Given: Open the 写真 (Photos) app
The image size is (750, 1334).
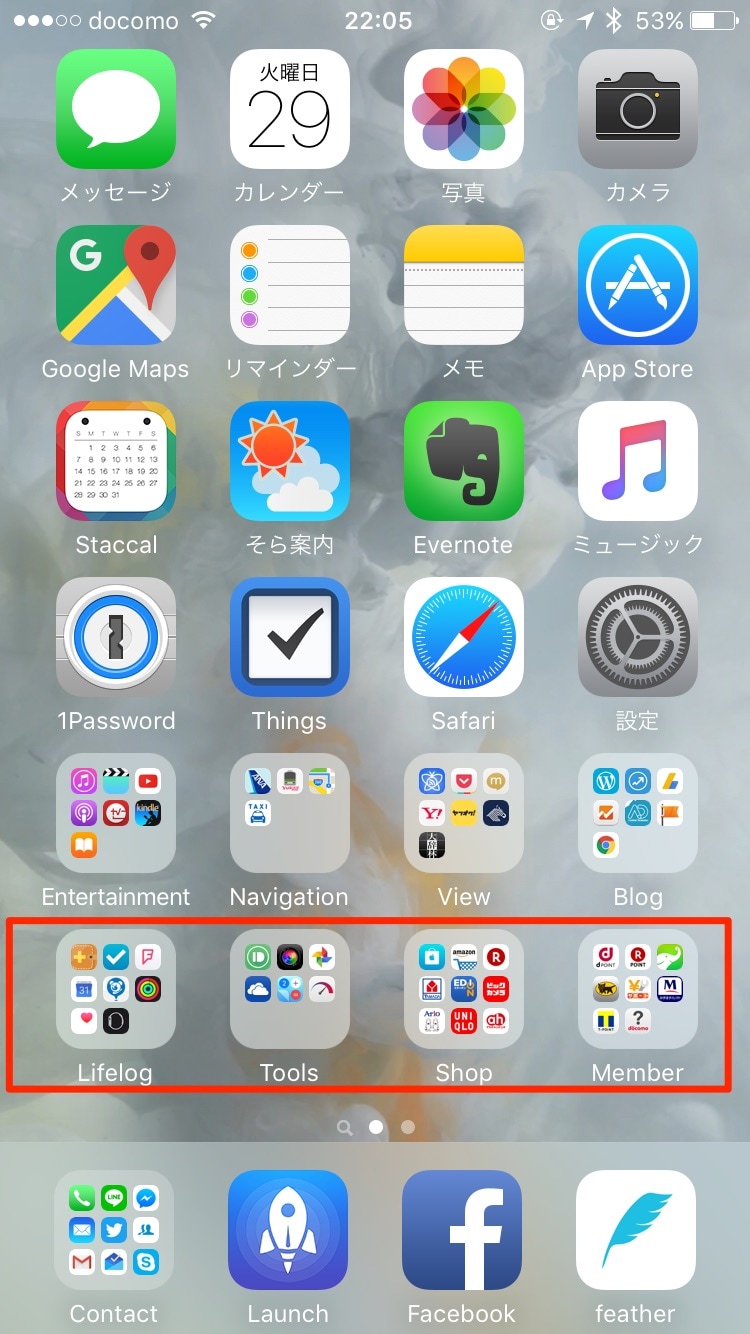Looking at the screenshot, I should tap(464, 109).
